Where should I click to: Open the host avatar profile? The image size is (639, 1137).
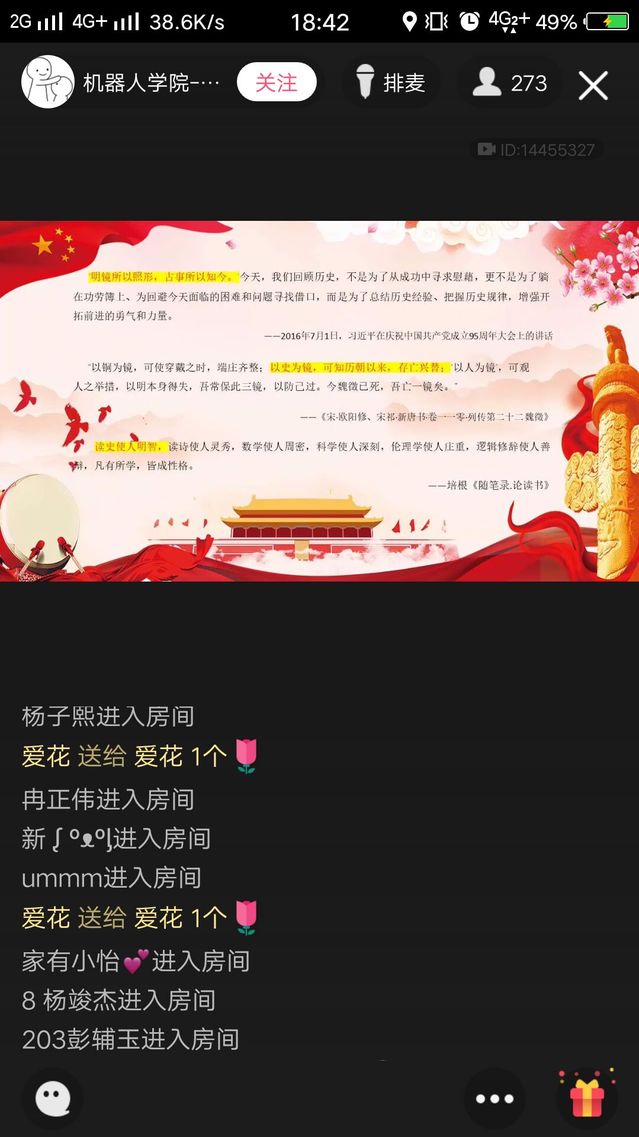(x=48, y=82)
